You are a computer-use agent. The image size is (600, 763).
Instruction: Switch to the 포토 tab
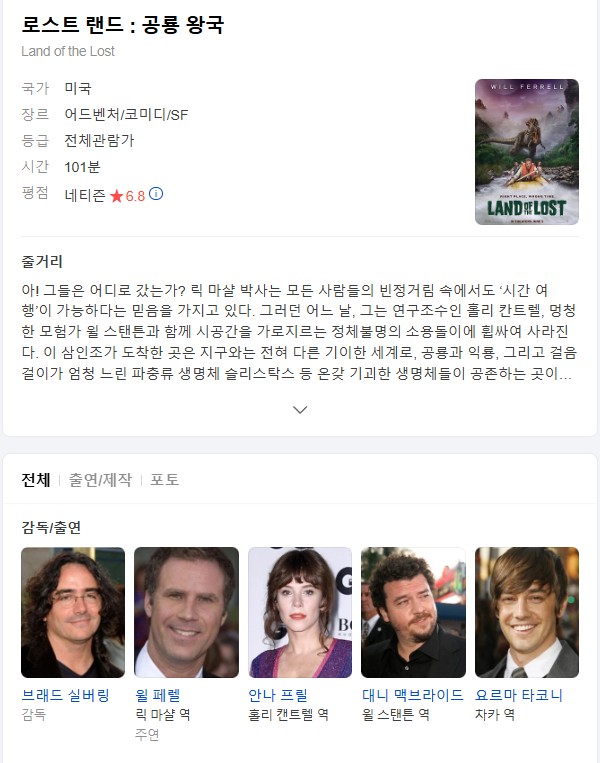coord(165,480)
